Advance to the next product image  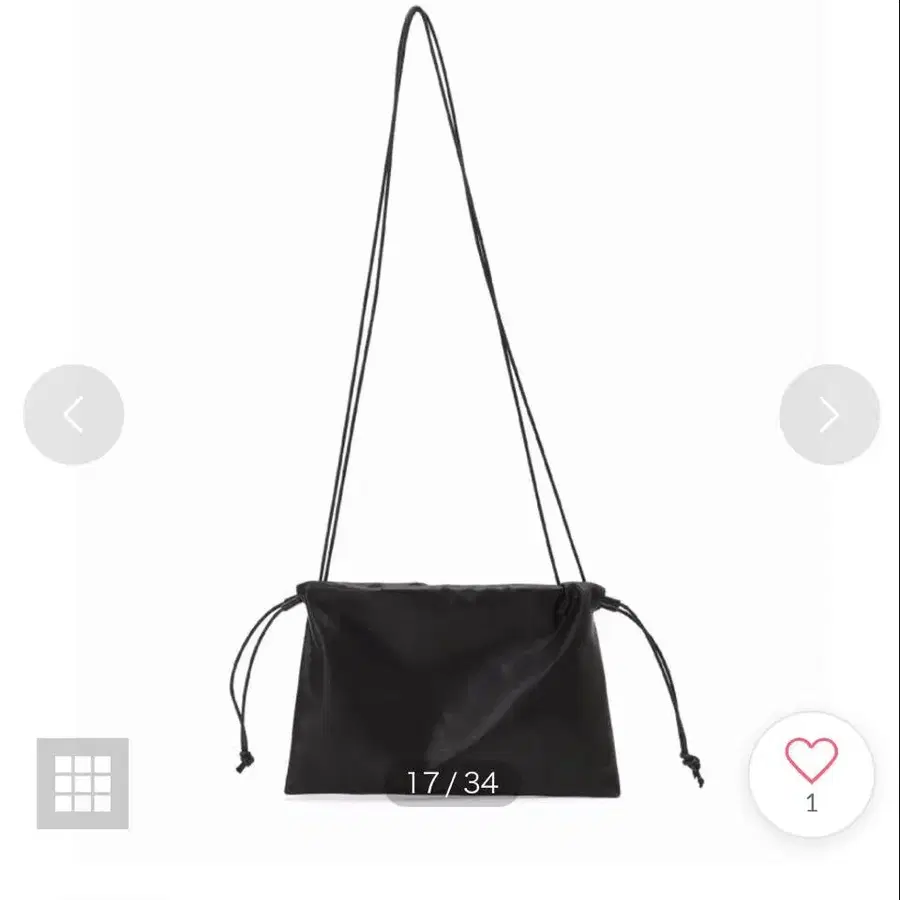pos(829,414)
